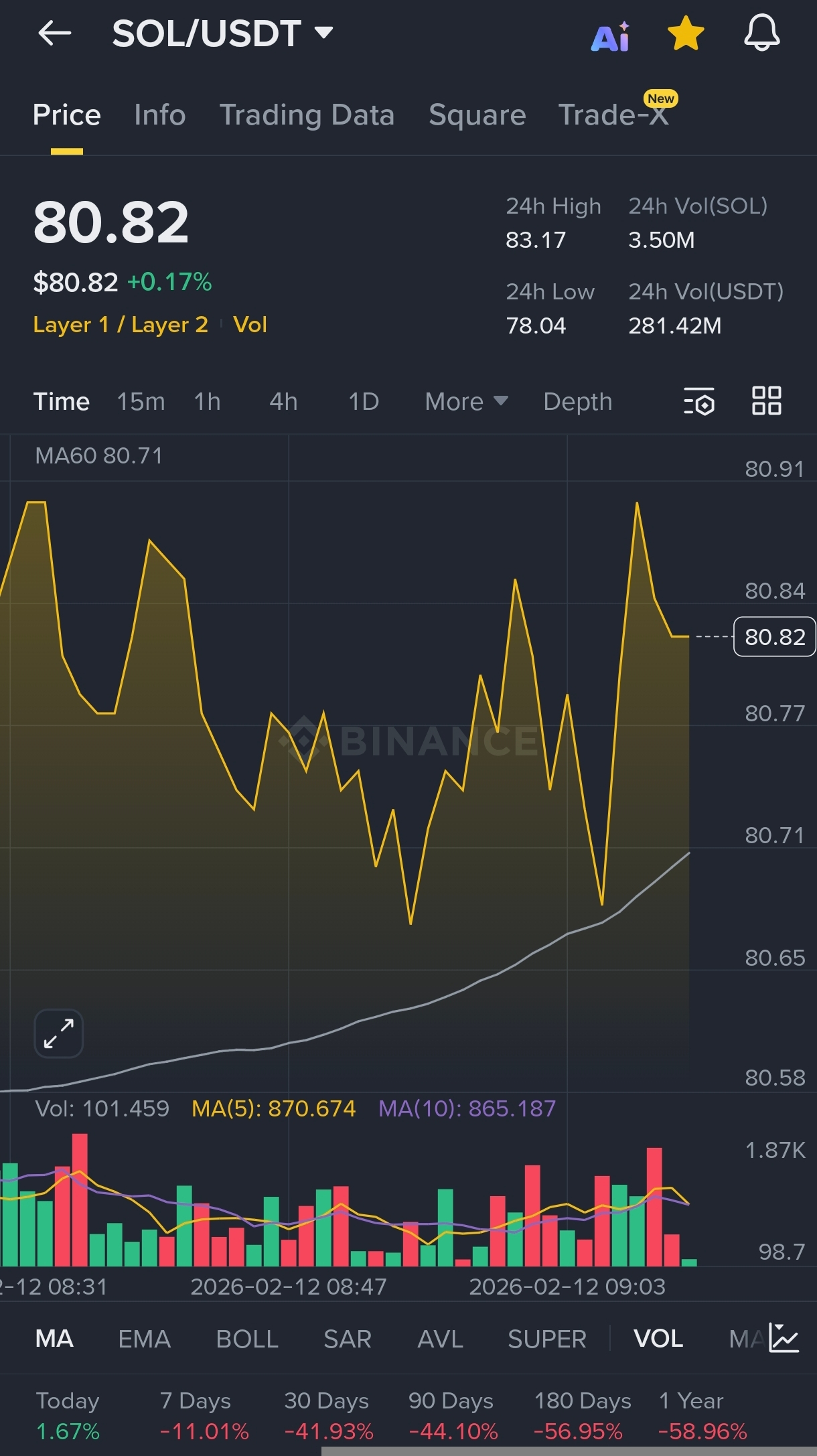
Task: Open the chart layout grid icon
Action: [766, 401]
